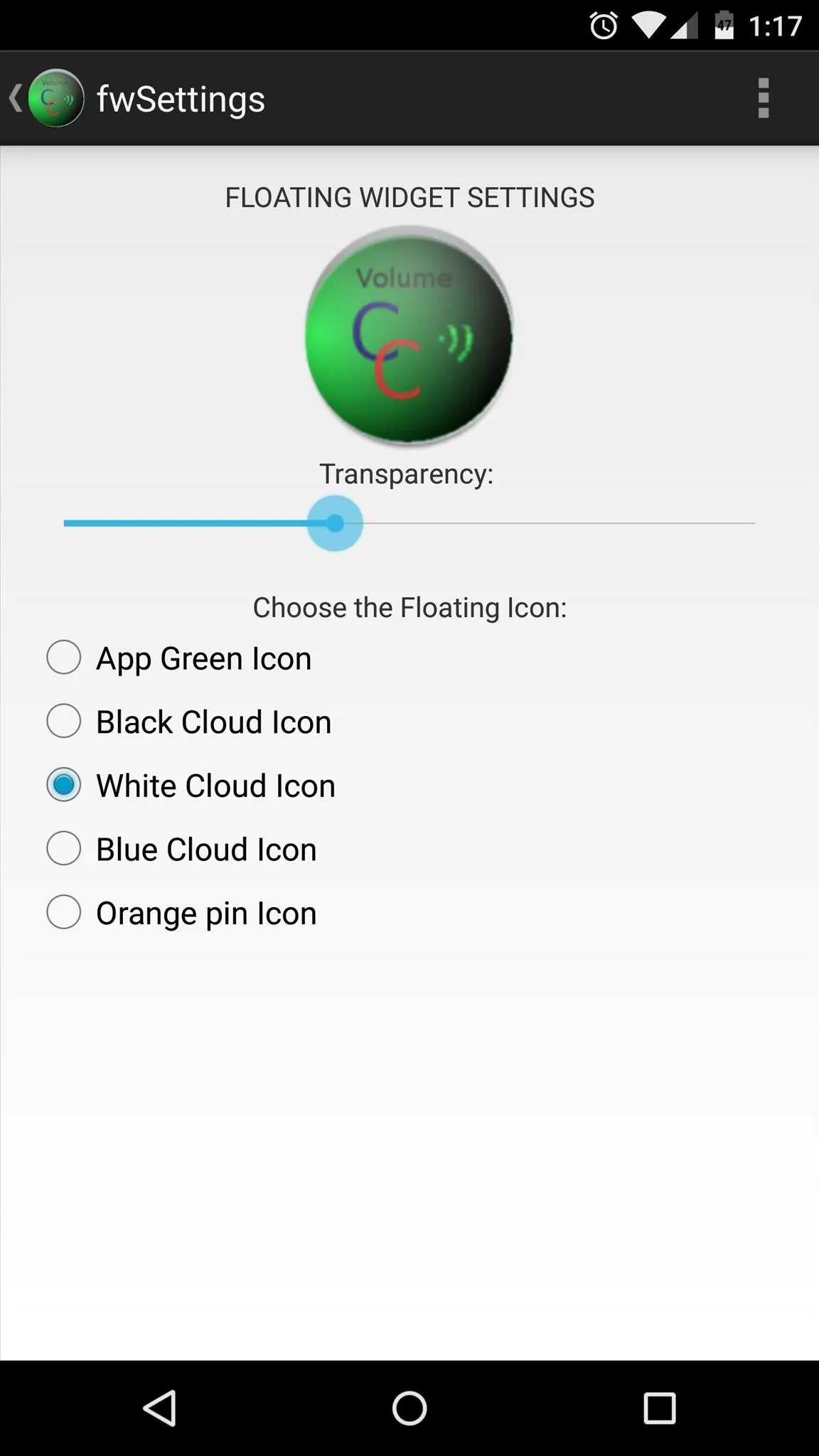Choose Black Cloud Icon option
Viewport: 819px width, 1456px height.
(x=189, y=722)
